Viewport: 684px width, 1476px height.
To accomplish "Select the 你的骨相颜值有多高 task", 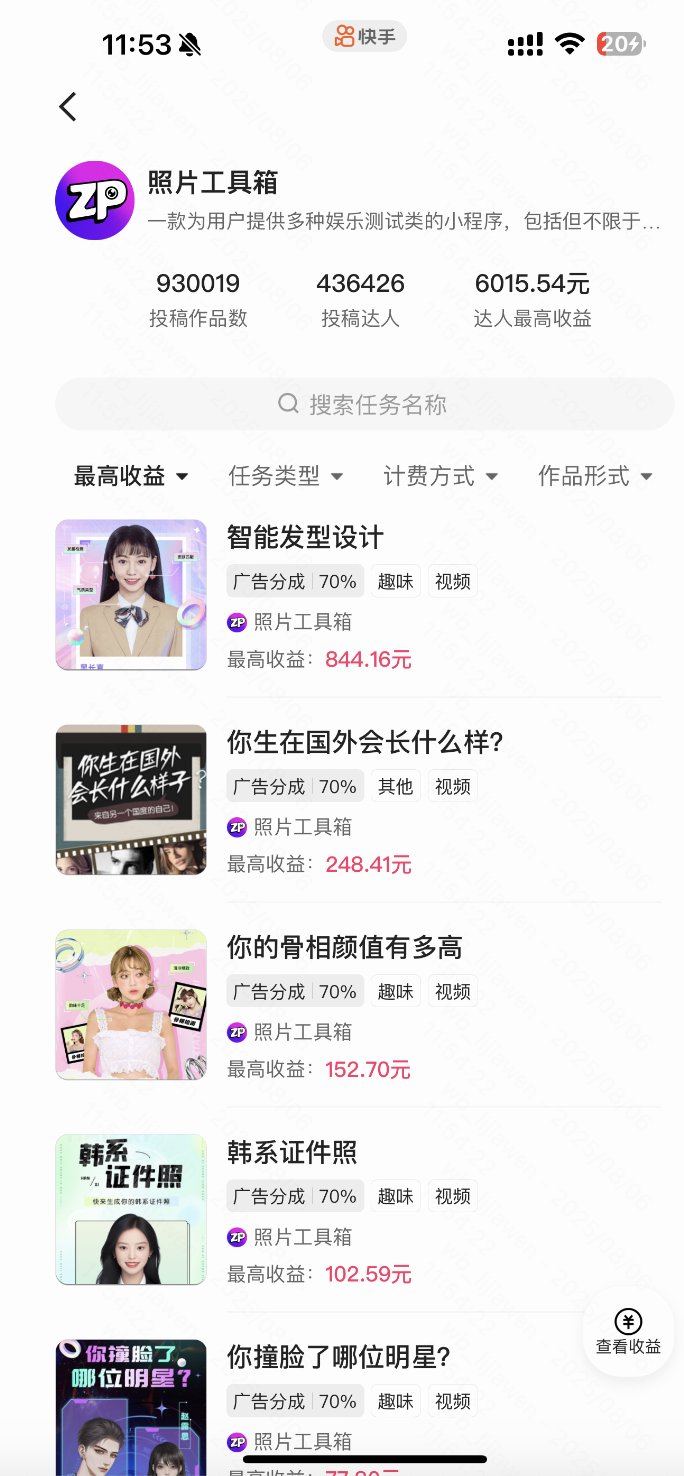I will click(x=344, y=947).
